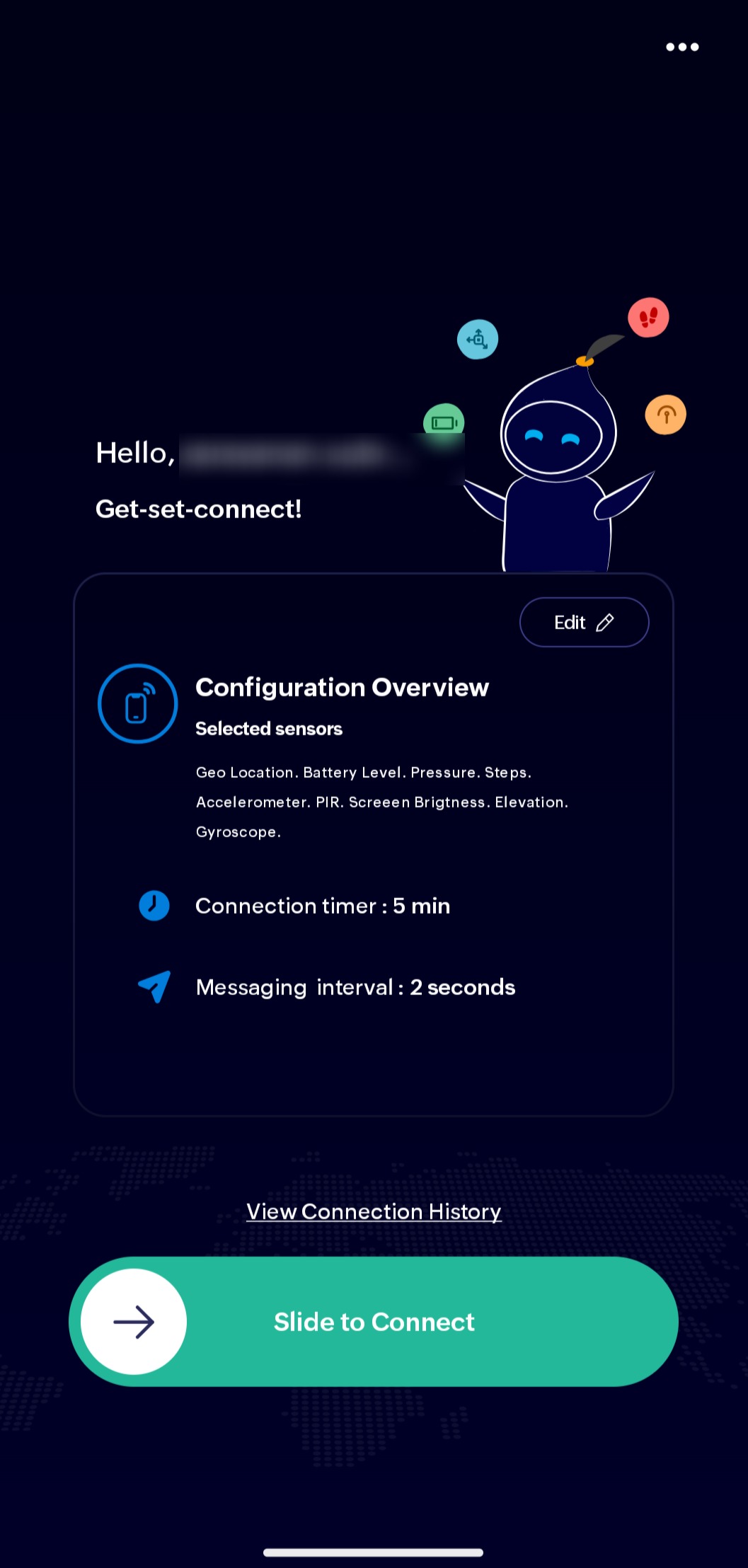The width and height of the screenshot is (748, 1568).
Task: Open the three-dot overflow menu
Action: coord(682,47)
